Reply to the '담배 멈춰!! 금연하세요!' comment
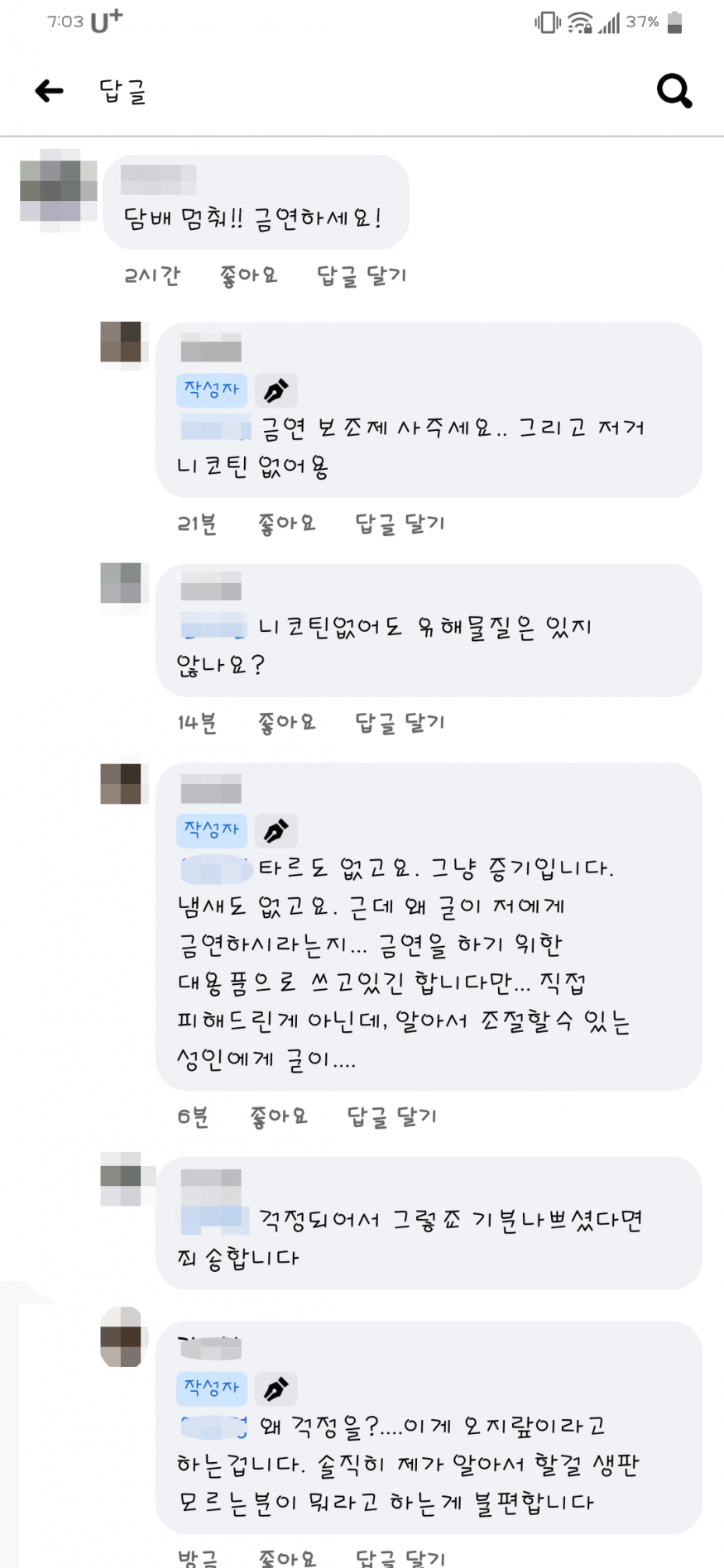 (x=362, y=275)
